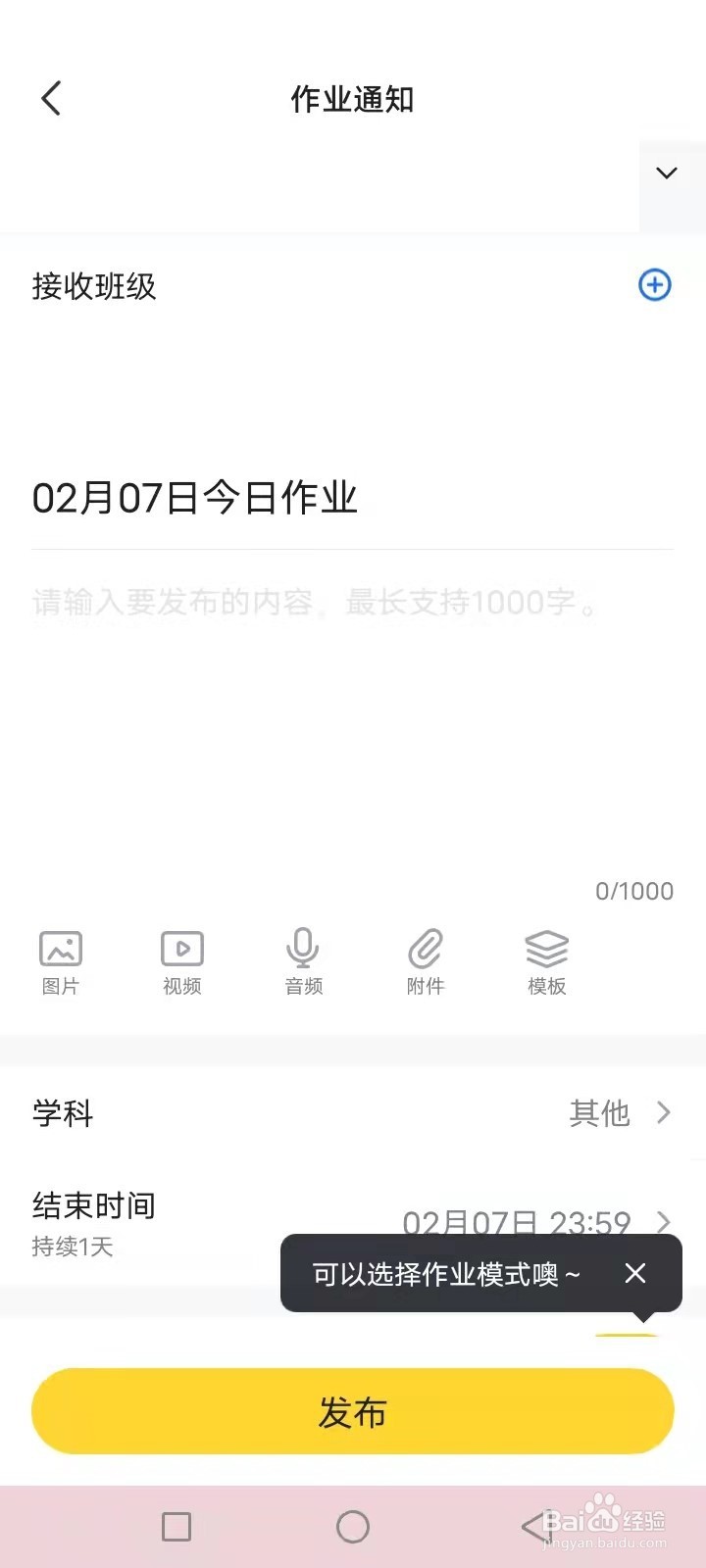Publish the homework with 发布
The height and width of the screenshot is (1568, 706).
pyautogui.click(x=353, y=1412)
